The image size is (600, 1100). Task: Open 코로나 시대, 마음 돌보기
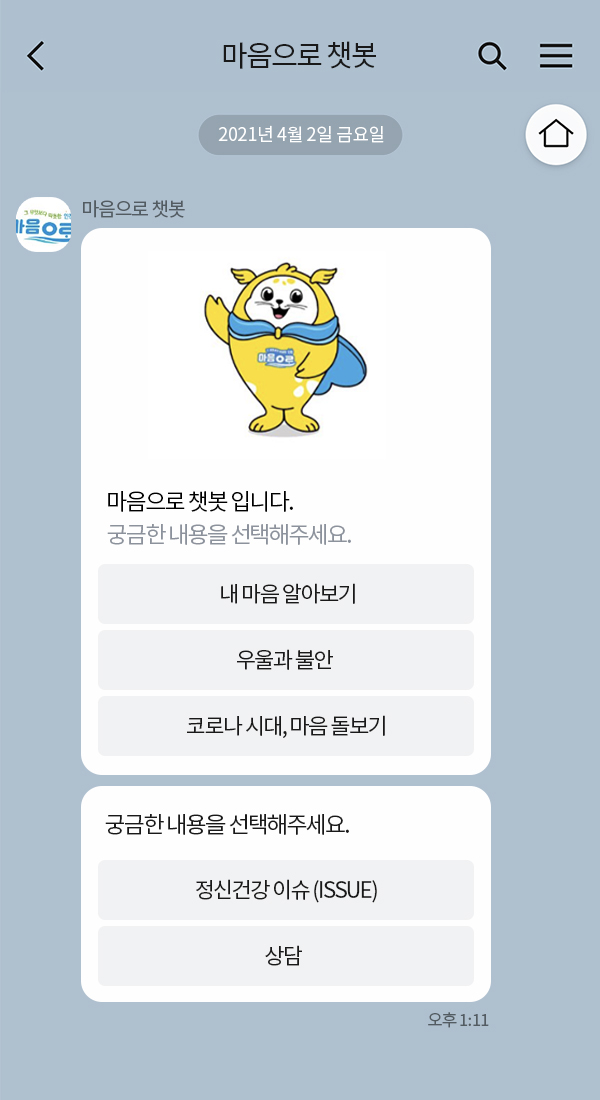[x=286, y=726]
